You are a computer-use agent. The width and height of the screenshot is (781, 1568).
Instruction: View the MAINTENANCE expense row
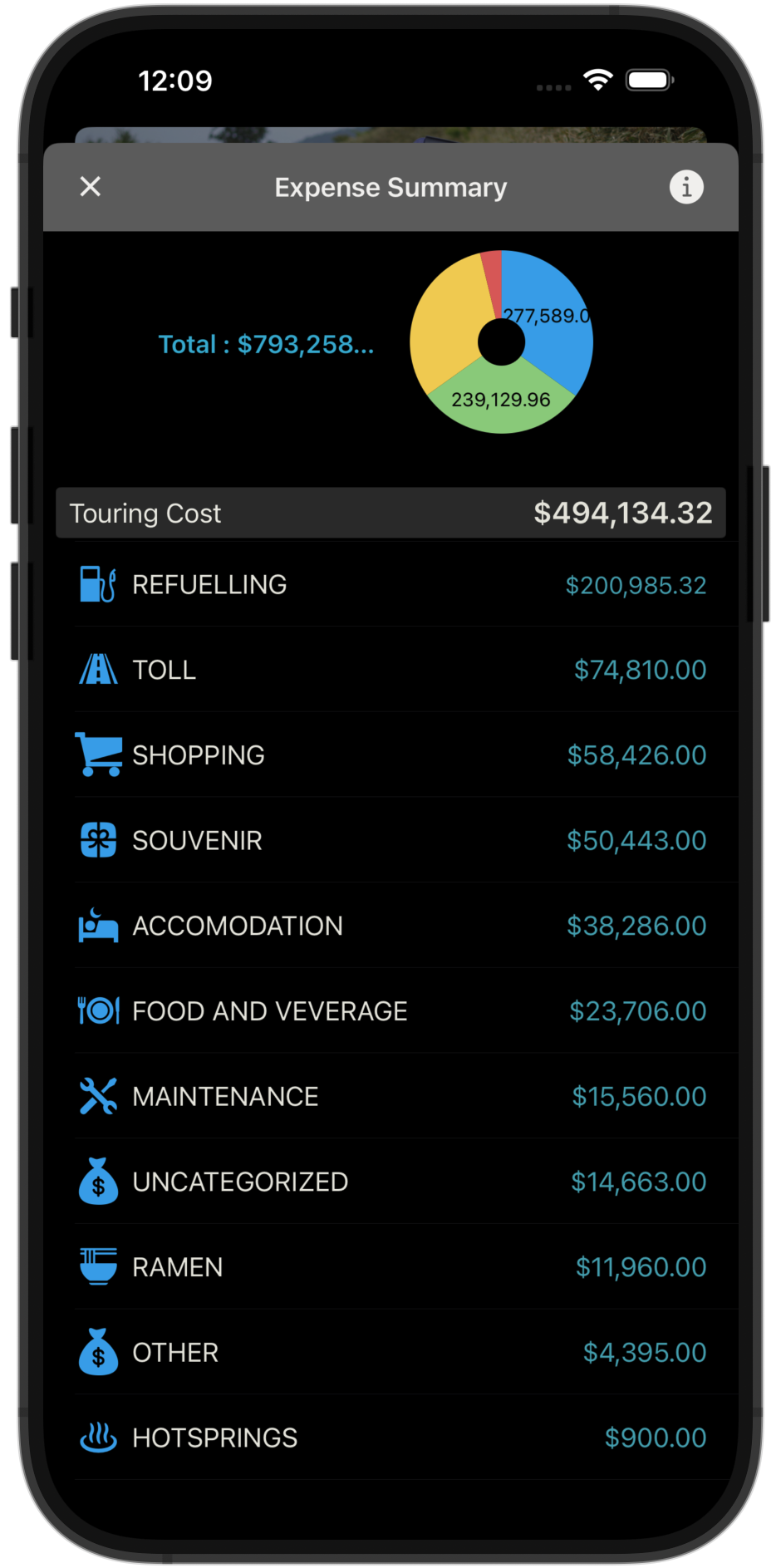(x=390, y=1097)
